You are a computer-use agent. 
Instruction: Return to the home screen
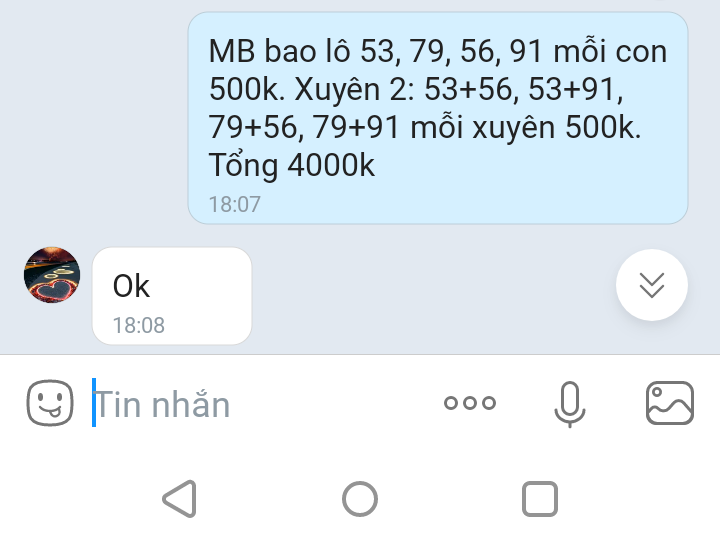click(360, 498)
